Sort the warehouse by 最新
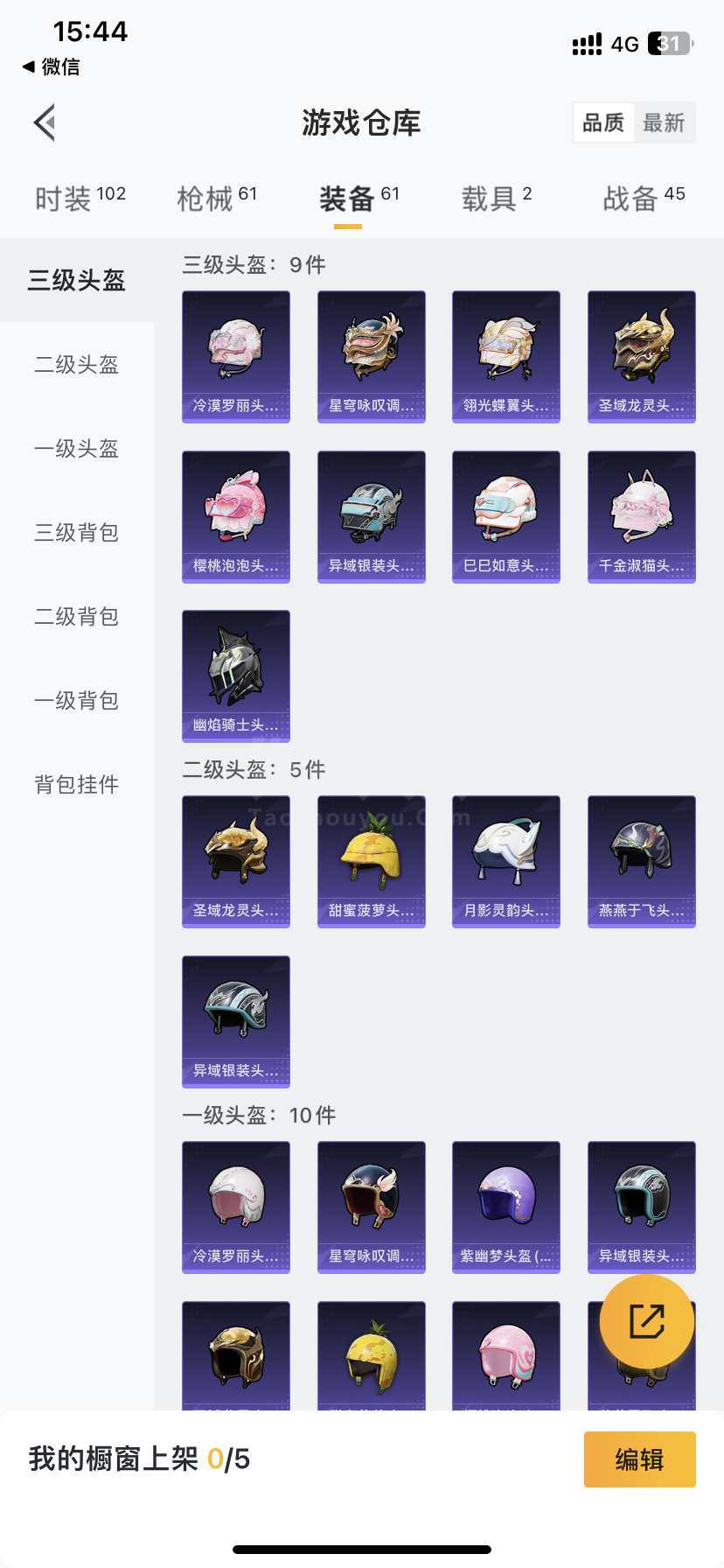 click(664, 122)
